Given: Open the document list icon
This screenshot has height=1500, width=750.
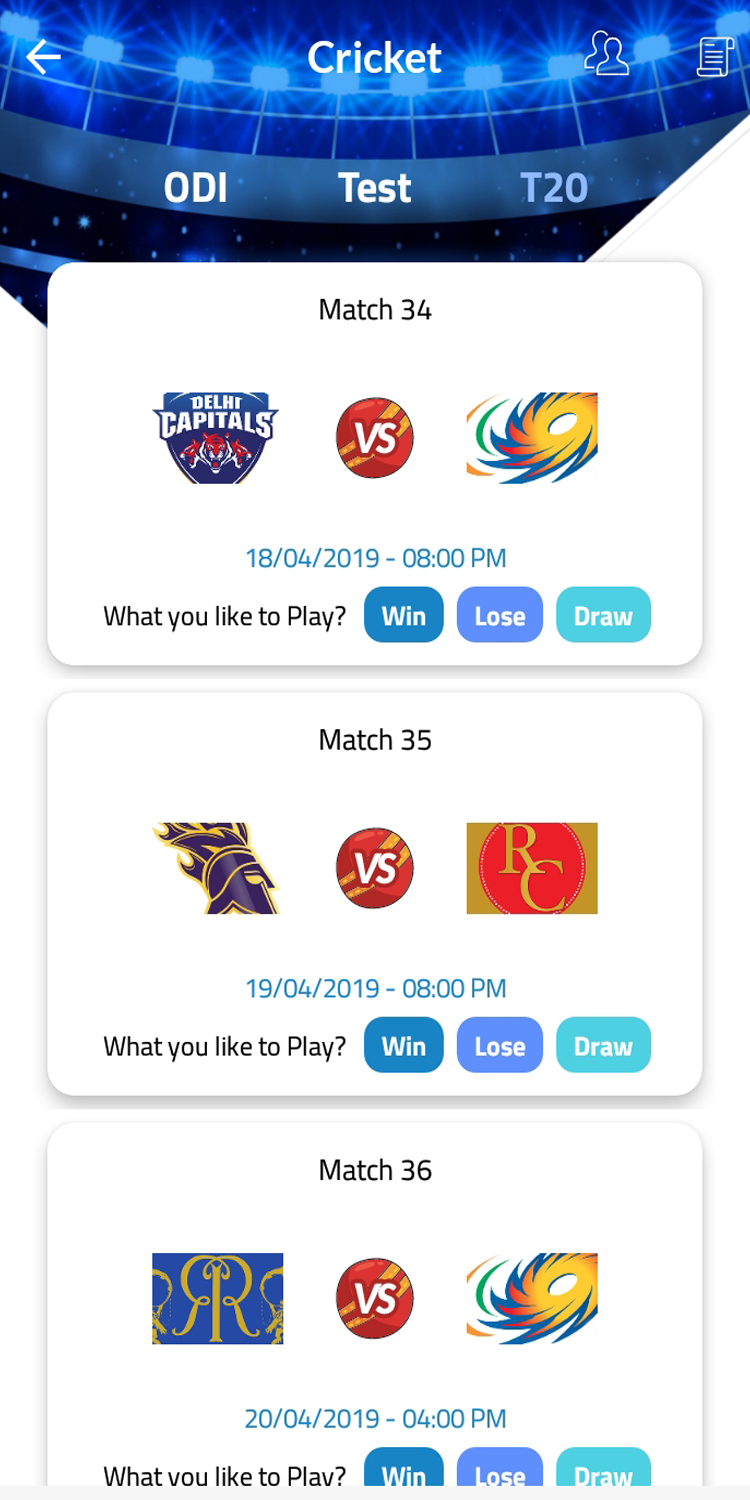Looking at the screenshot, I should [715, 56].
